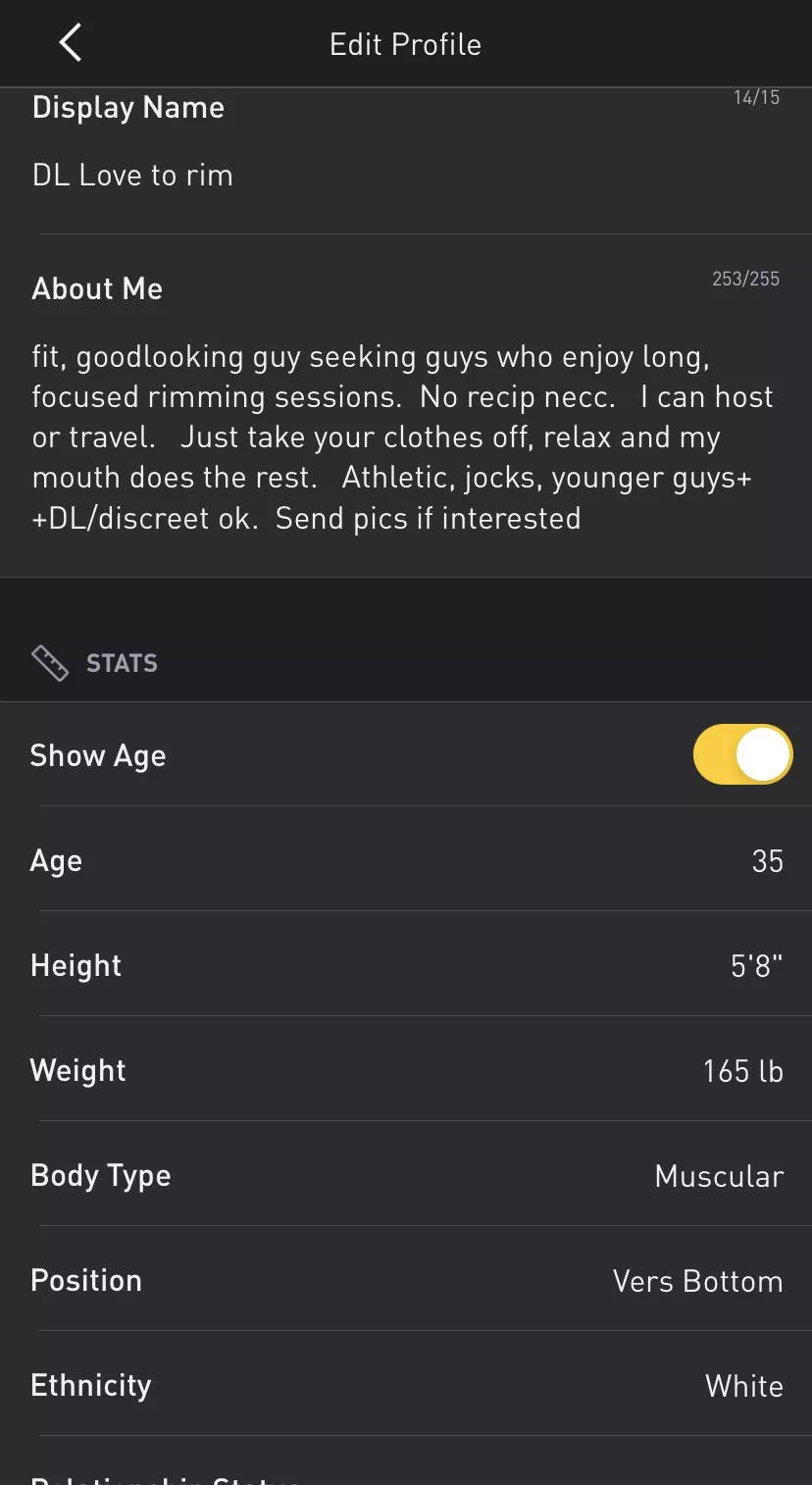Screen dimensions: 812x1485
Task: Go back from Edit Profile
Action: tap(71, 44)
